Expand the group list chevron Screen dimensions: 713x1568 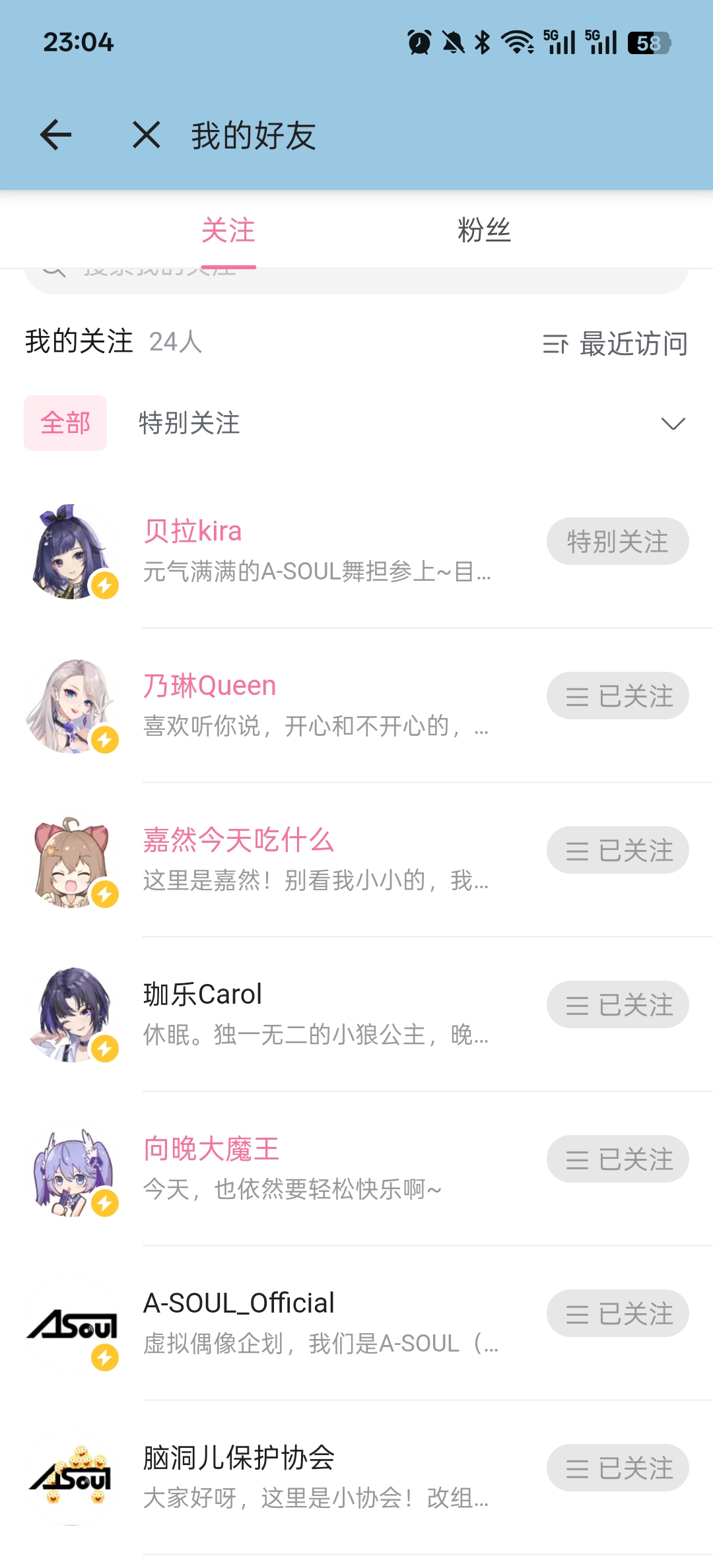click(673, 423)
